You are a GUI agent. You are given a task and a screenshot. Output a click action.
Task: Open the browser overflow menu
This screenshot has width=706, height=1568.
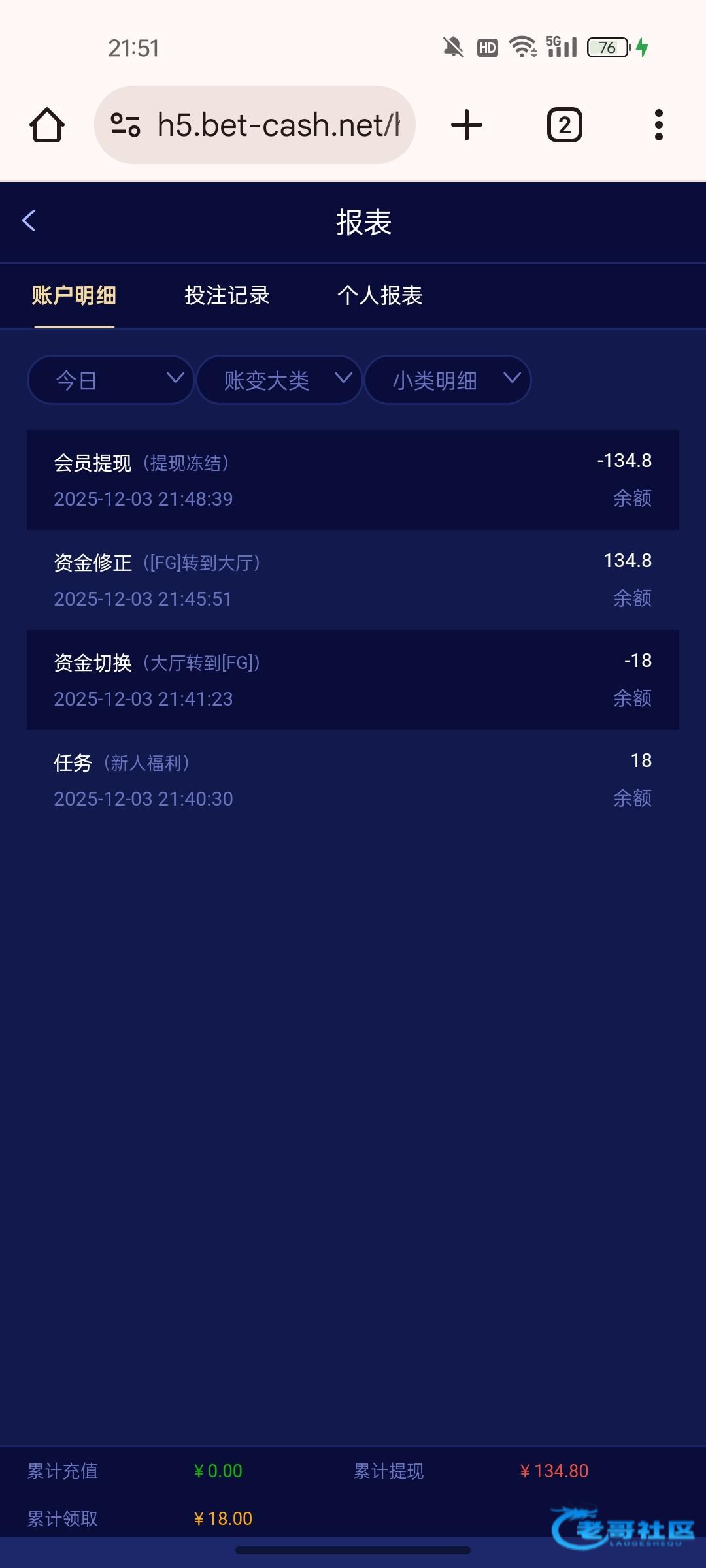coord(658,125)
